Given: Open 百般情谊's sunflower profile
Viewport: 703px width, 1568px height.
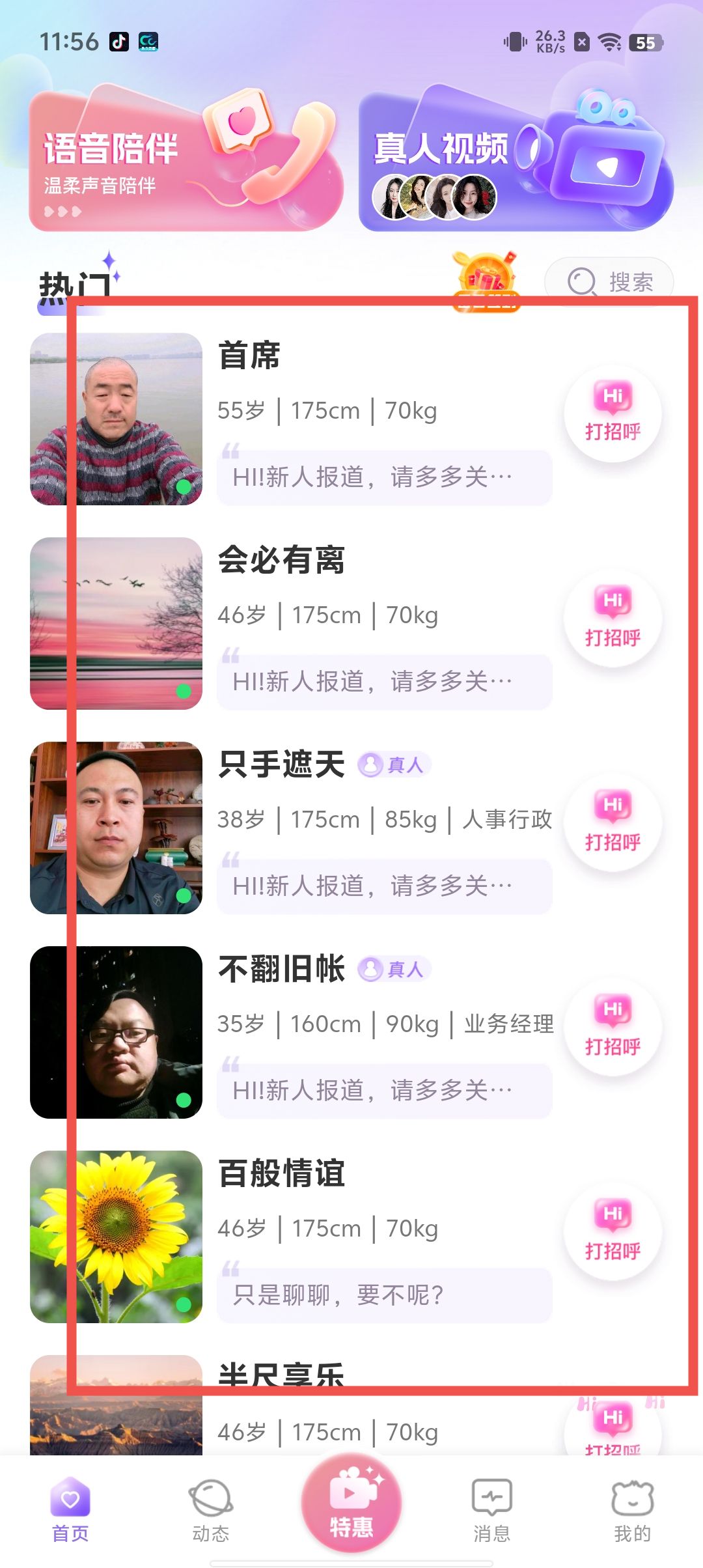Looking at the screenshot, I should tap(117, 1237).
